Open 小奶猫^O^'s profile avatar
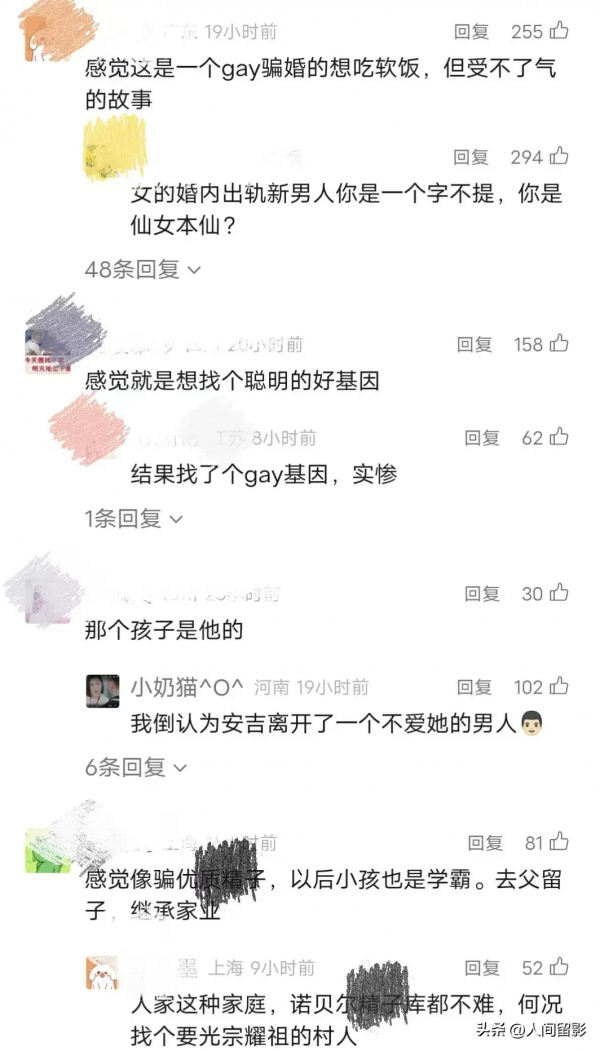 point(104,692)
